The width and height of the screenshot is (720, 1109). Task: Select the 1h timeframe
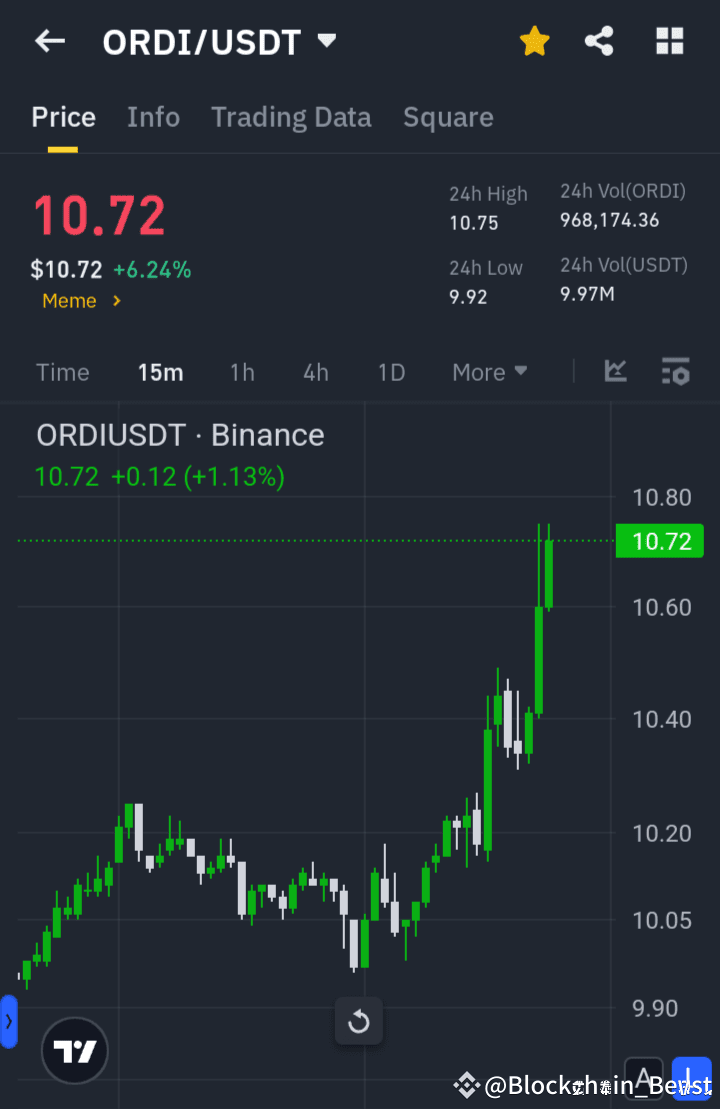click(242, 371)
